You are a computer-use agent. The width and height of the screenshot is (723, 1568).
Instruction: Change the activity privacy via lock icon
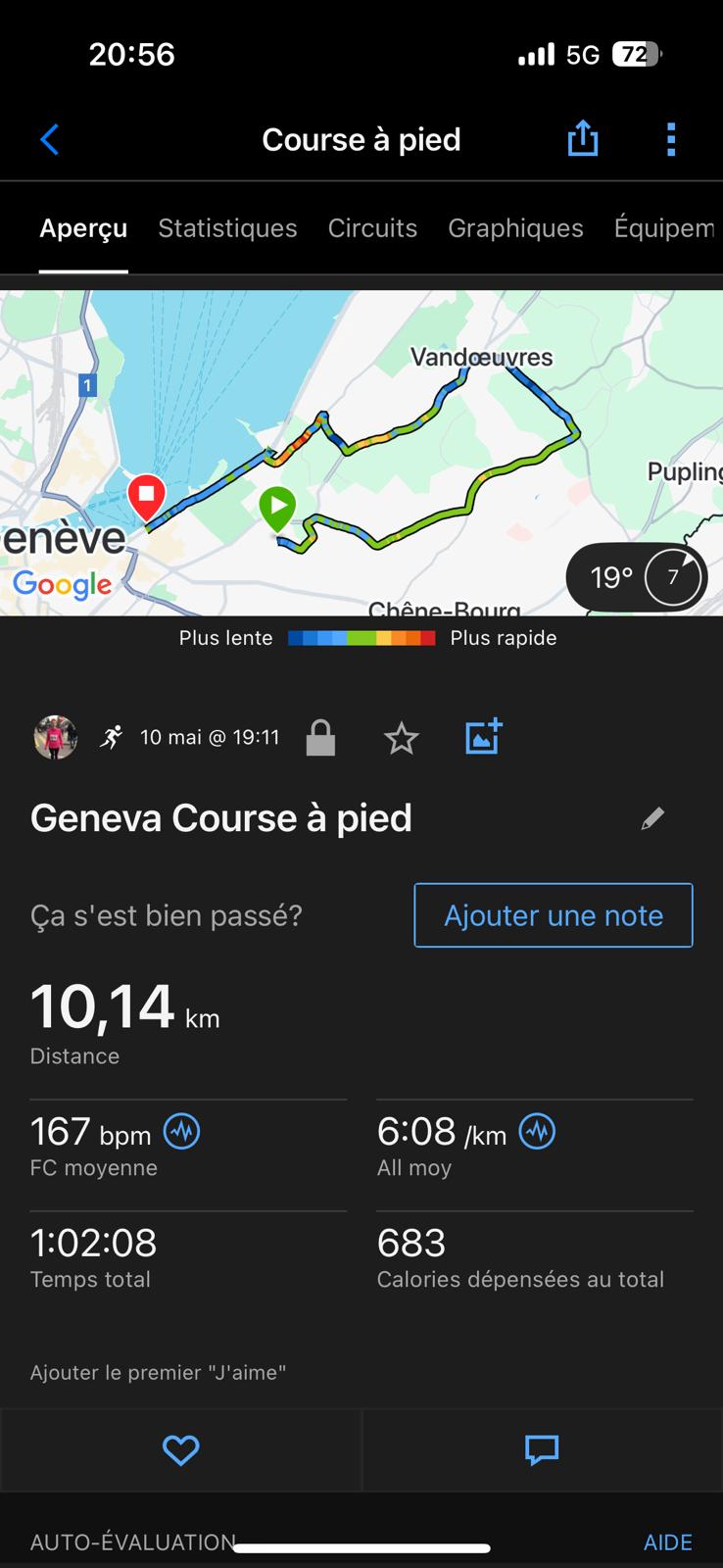[320, 738]
